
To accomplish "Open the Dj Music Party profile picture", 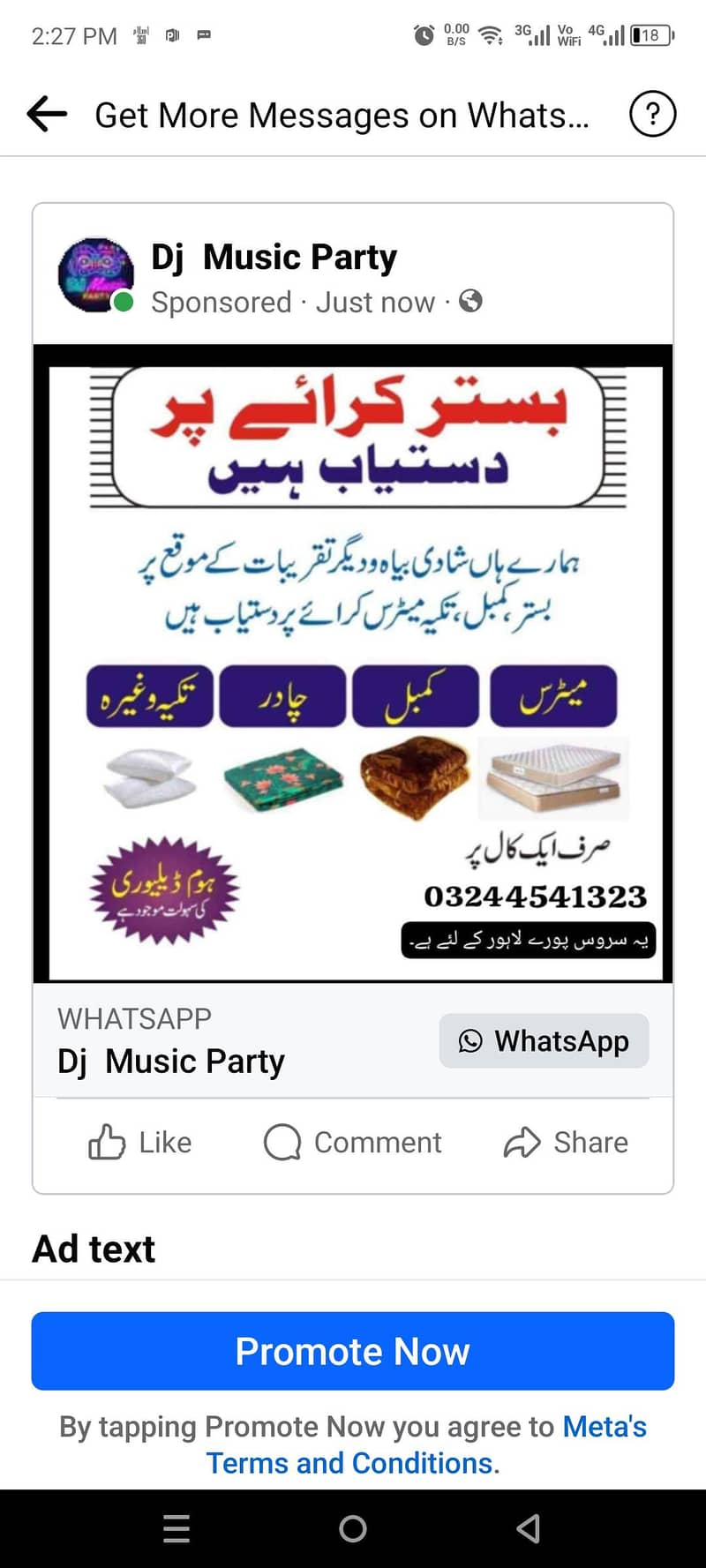I will 94,274.
